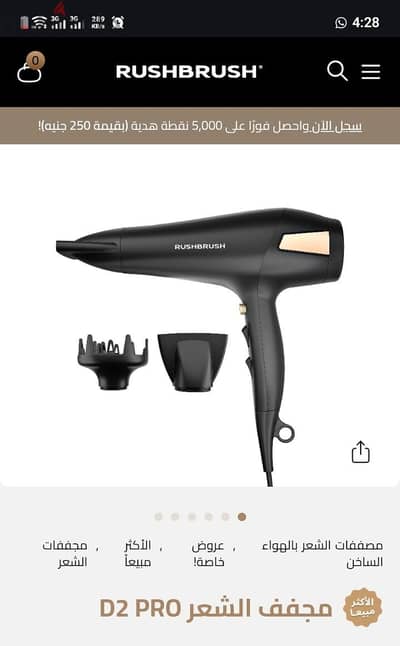
Task: Open the عروض خاصة category link
Action: tap(208, 553)
